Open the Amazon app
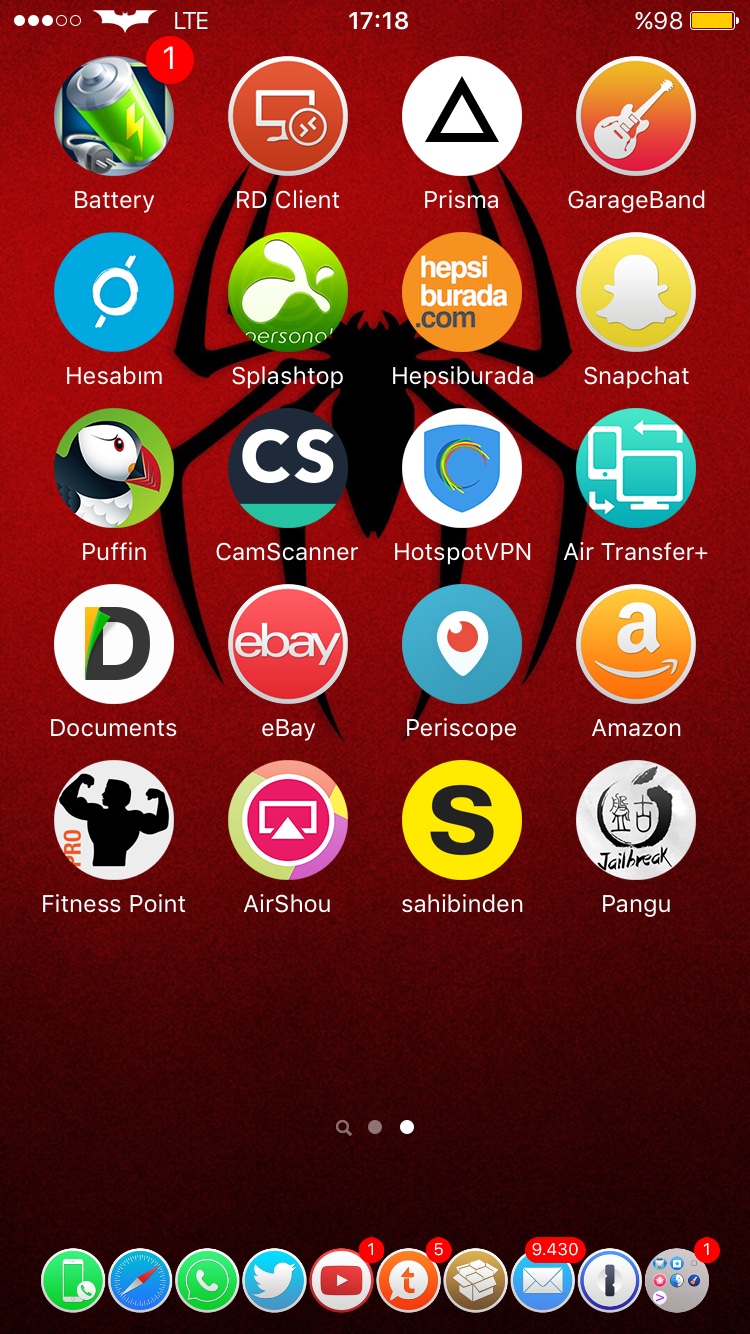This screenshot has height=1334, width=750. [636, 644]
